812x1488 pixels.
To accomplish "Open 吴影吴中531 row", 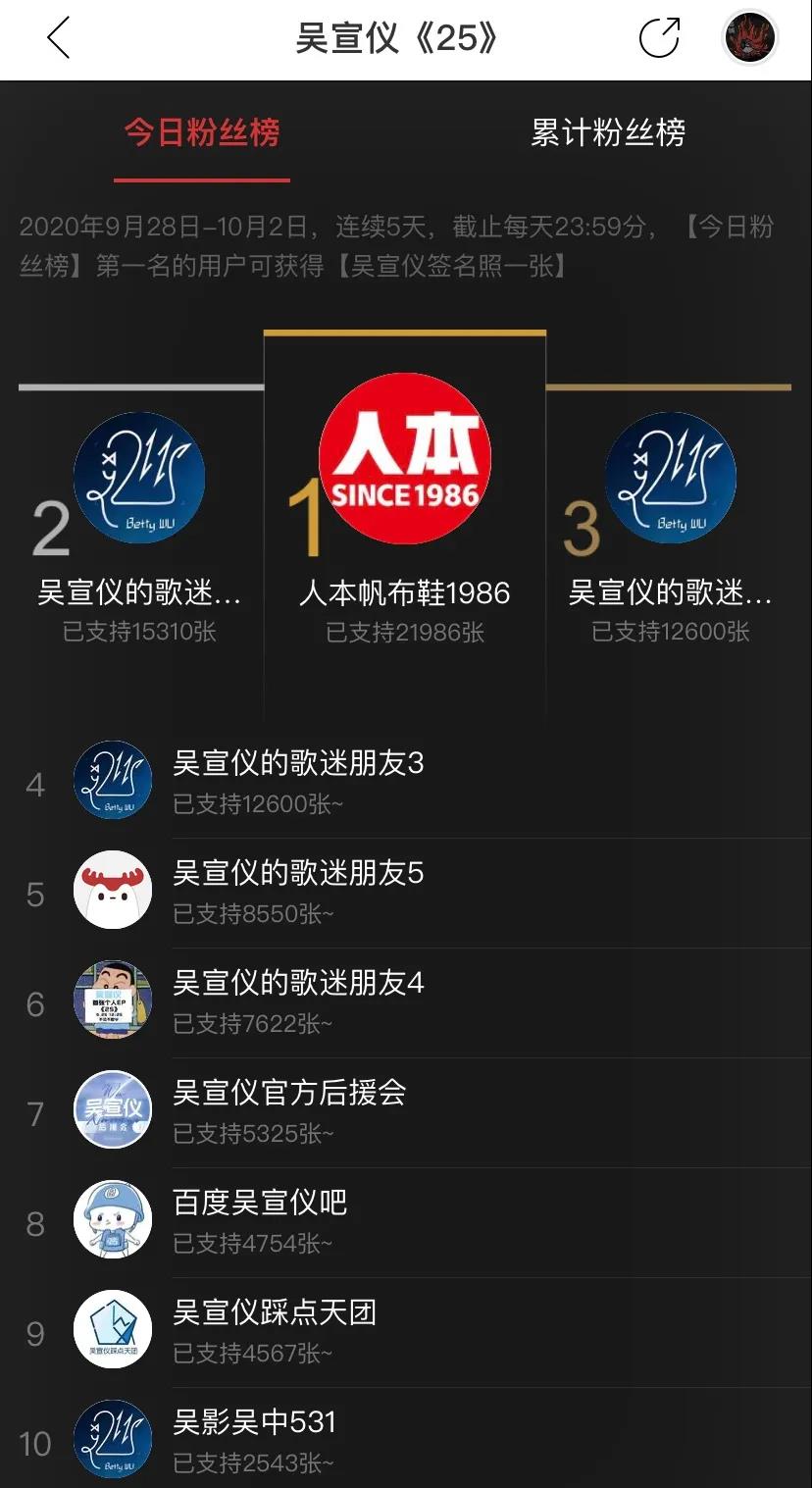I will point(406,1439).
